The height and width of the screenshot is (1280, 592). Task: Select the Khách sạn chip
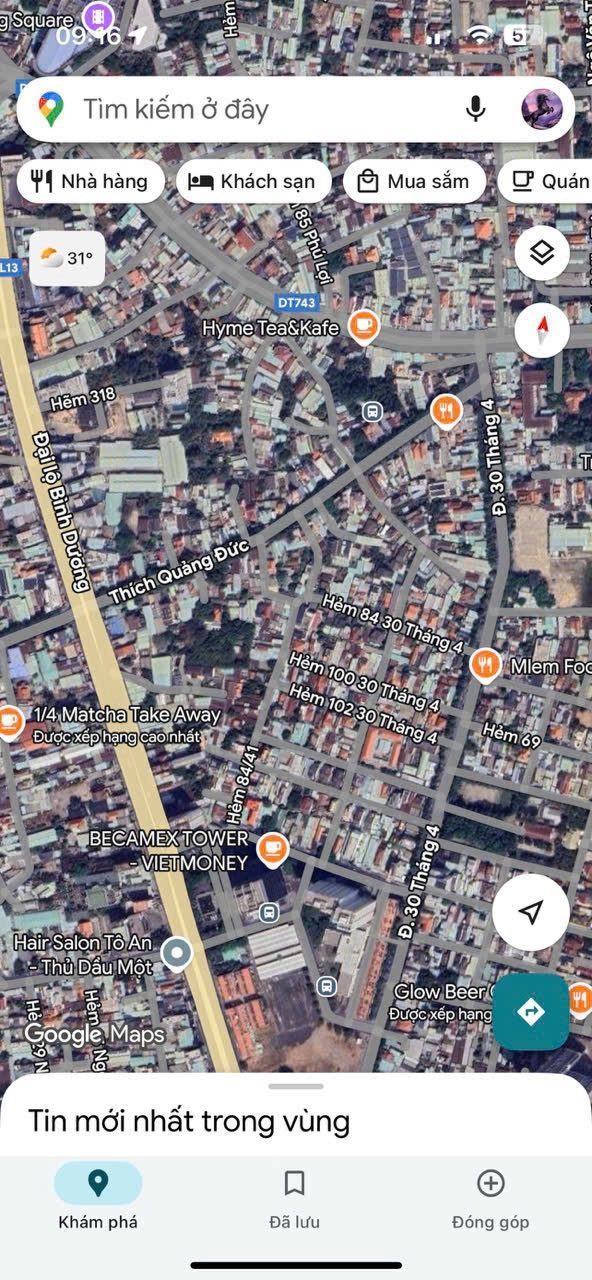[x=254, y=181]
